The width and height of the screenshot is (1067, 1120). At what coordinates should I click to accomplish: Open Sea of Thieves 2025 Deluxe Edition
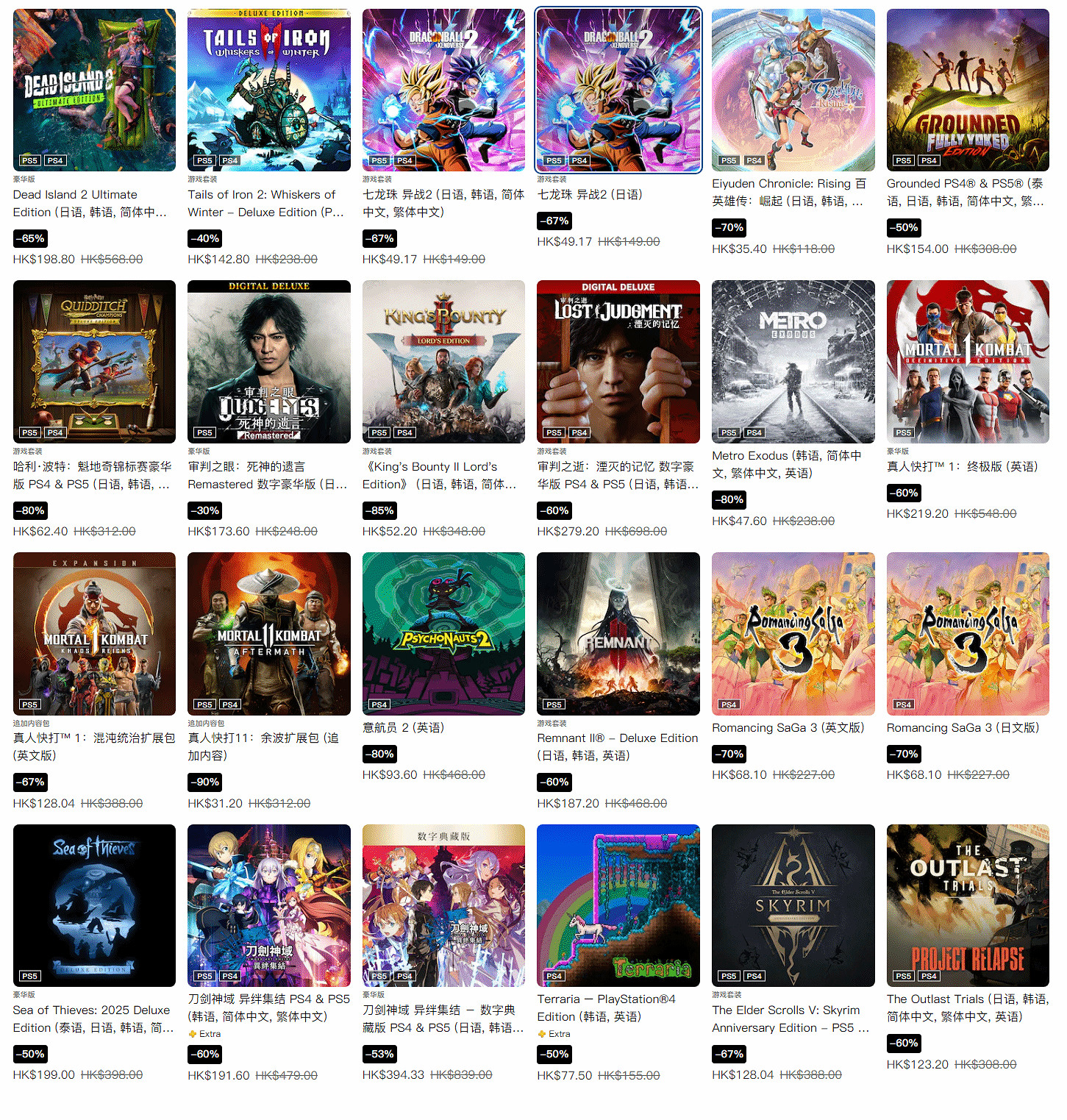click(x=94, y=905)
